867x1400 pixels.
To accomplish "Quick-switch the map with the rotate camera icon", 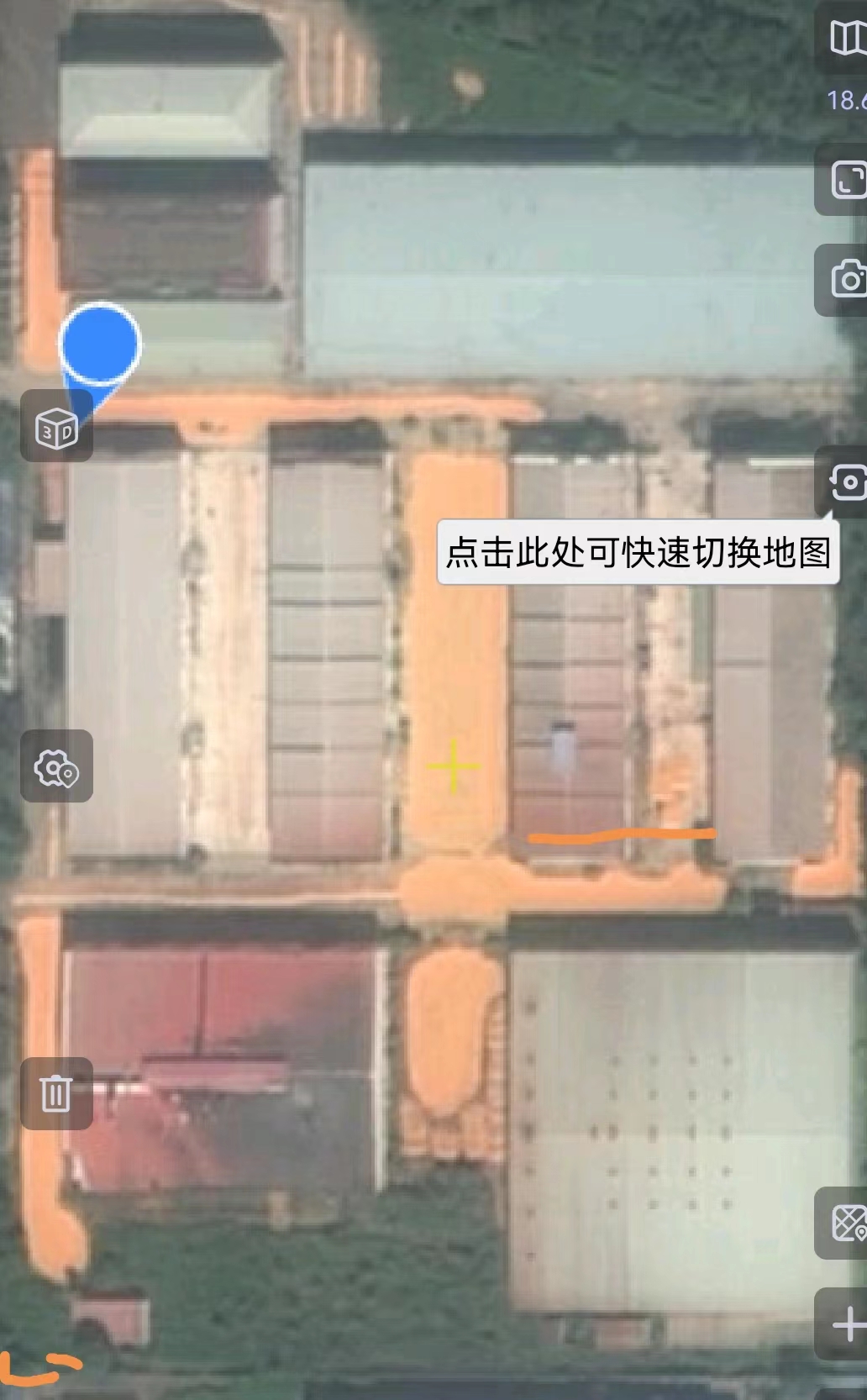I will click(847, 482).
